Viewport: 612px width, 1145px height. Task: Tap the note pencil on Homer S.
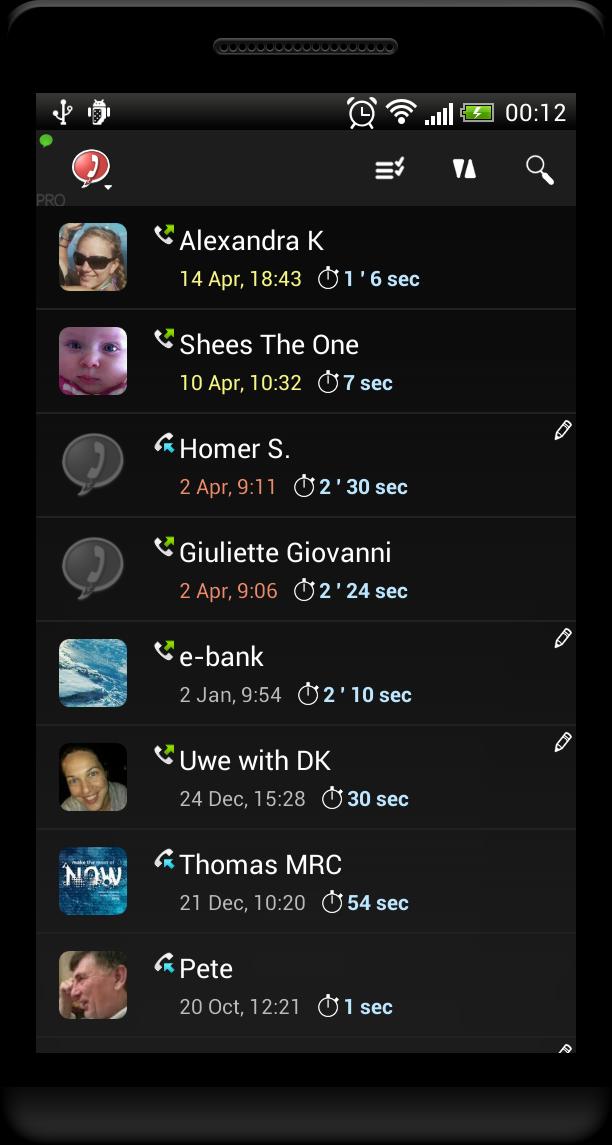coord(563,430)
